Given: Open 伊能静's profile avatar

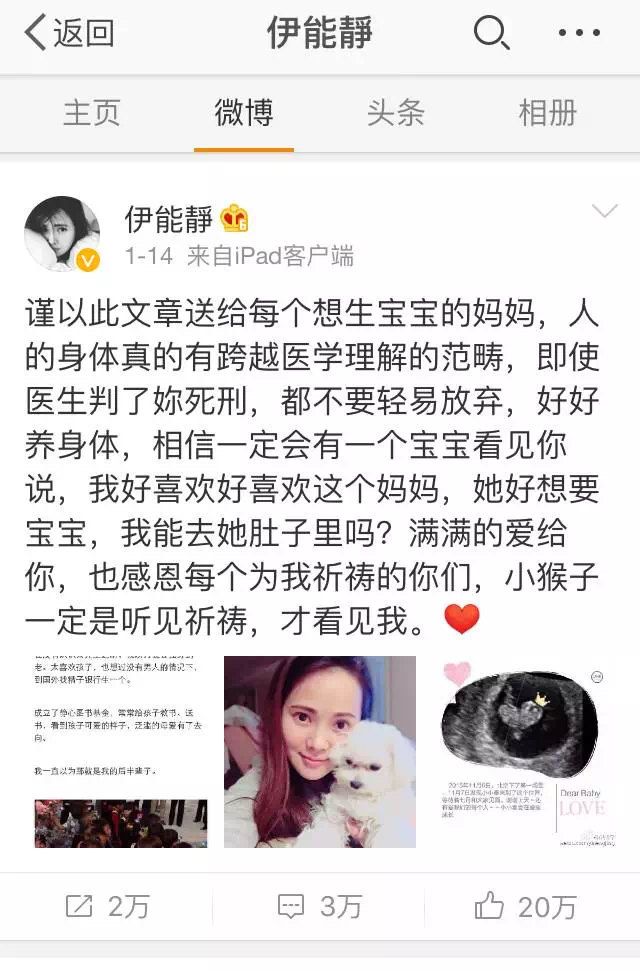Looking at the screenshot, I should click(x=62, y=233).
